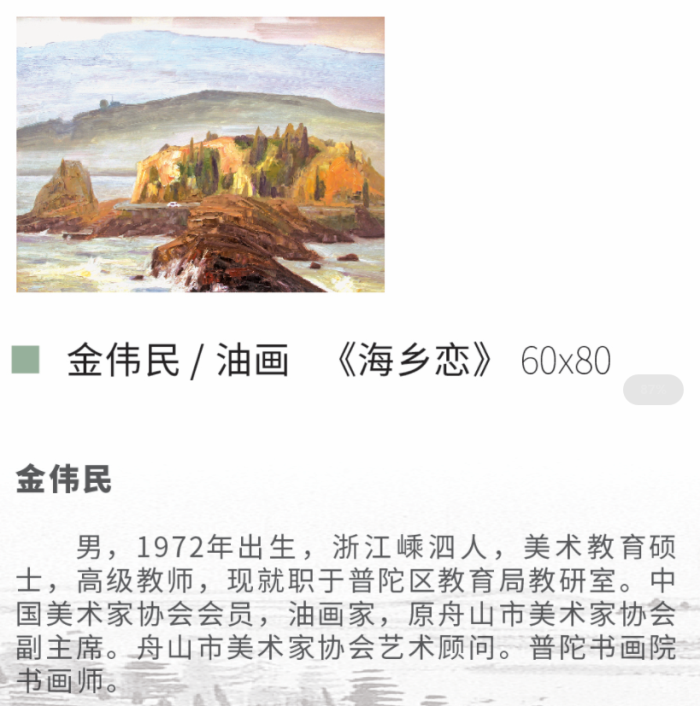Open the 《海乡恋》 painting image
Viewport: 700px width, 706px height.
(200, 154)
